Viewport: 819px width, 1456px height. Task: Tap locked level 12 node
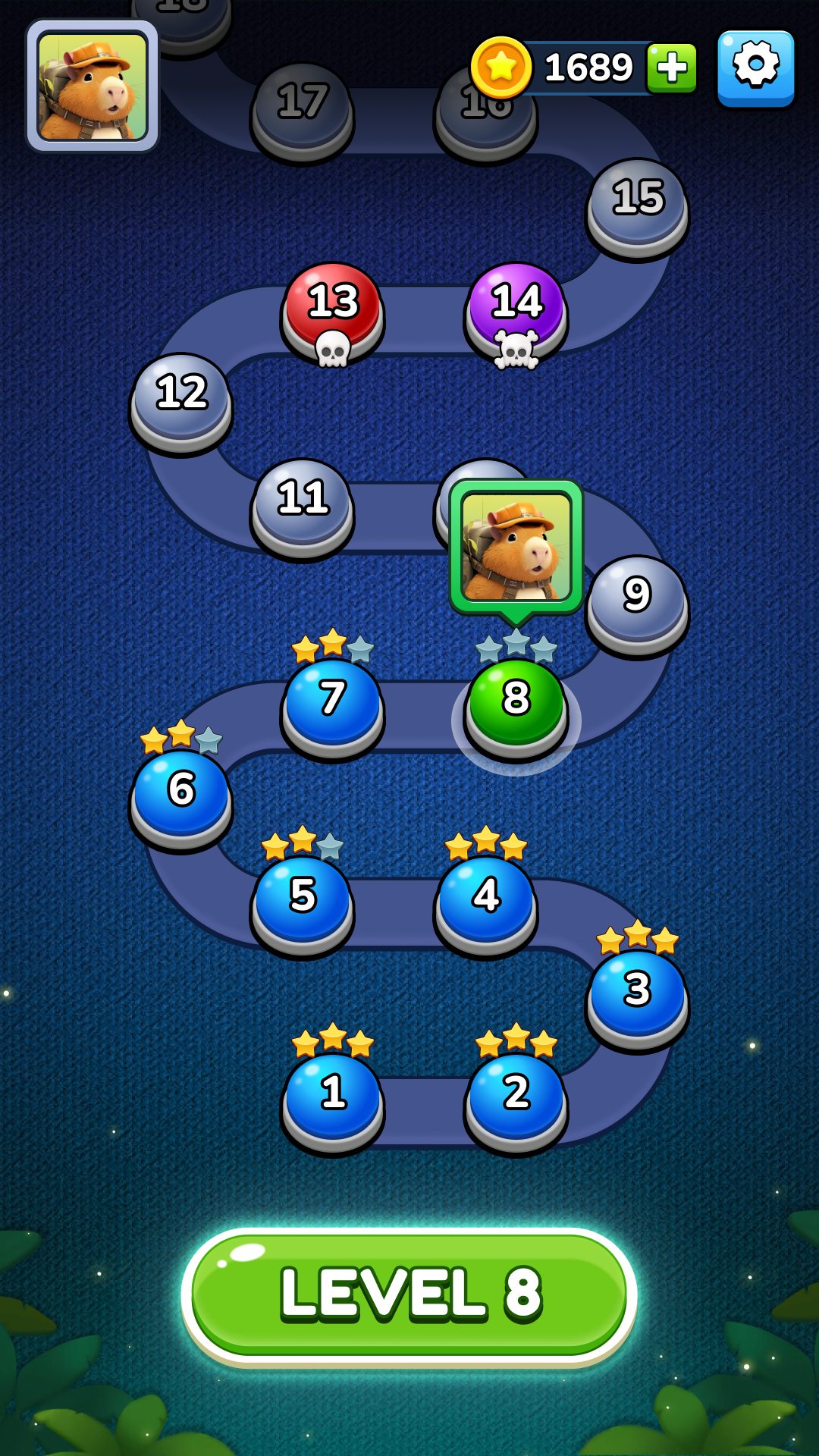tap(181, 397)
